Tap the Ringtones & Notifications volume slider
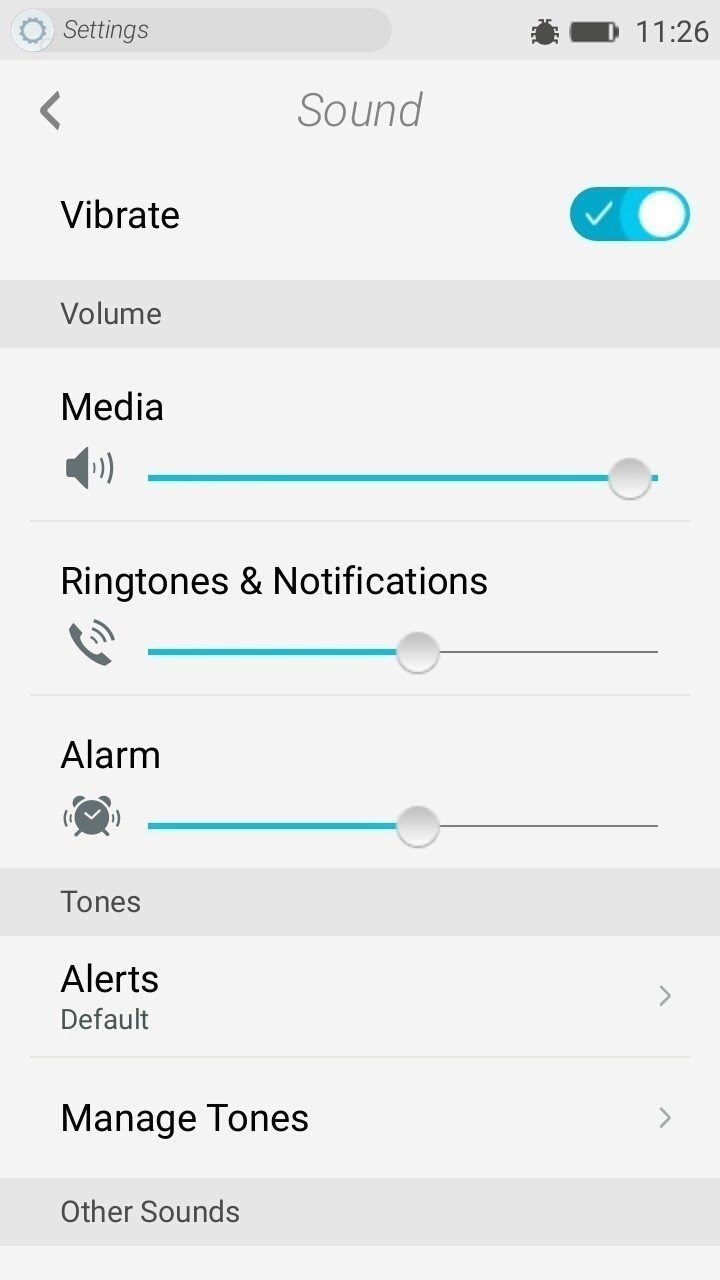Image resolution: width=720 pixels, height=1280 pixels. [x=403, y=652]
